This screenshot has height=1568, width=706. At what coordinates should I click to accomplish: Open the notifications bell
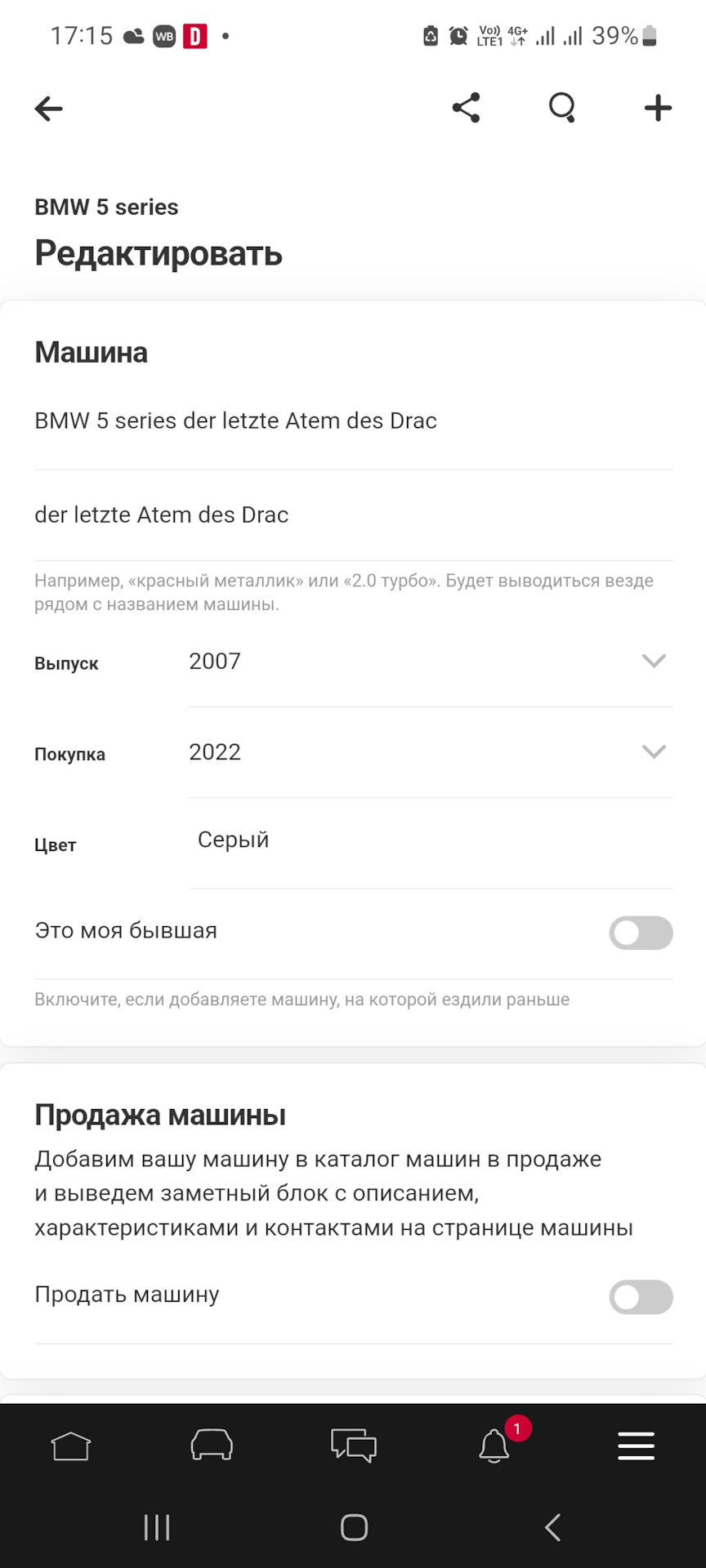coord(494,1446)
